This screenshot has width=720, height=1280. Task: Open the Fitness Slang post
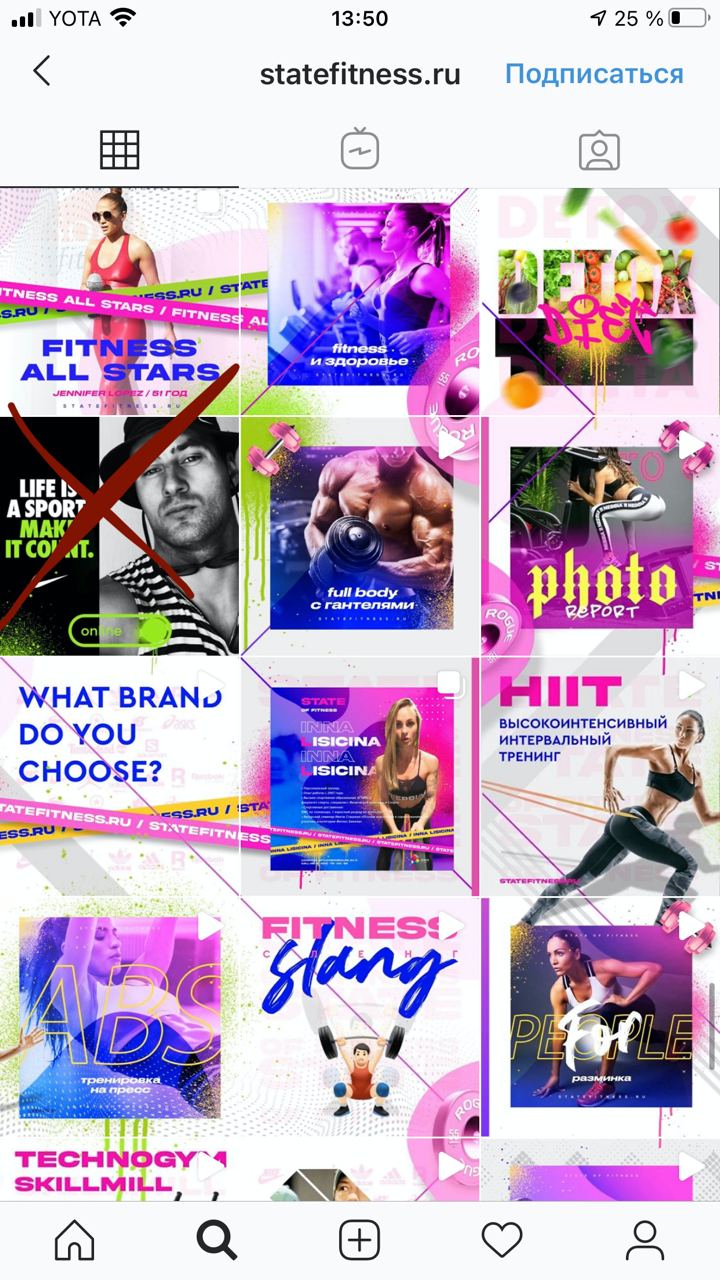click(x=360, y=1017)
